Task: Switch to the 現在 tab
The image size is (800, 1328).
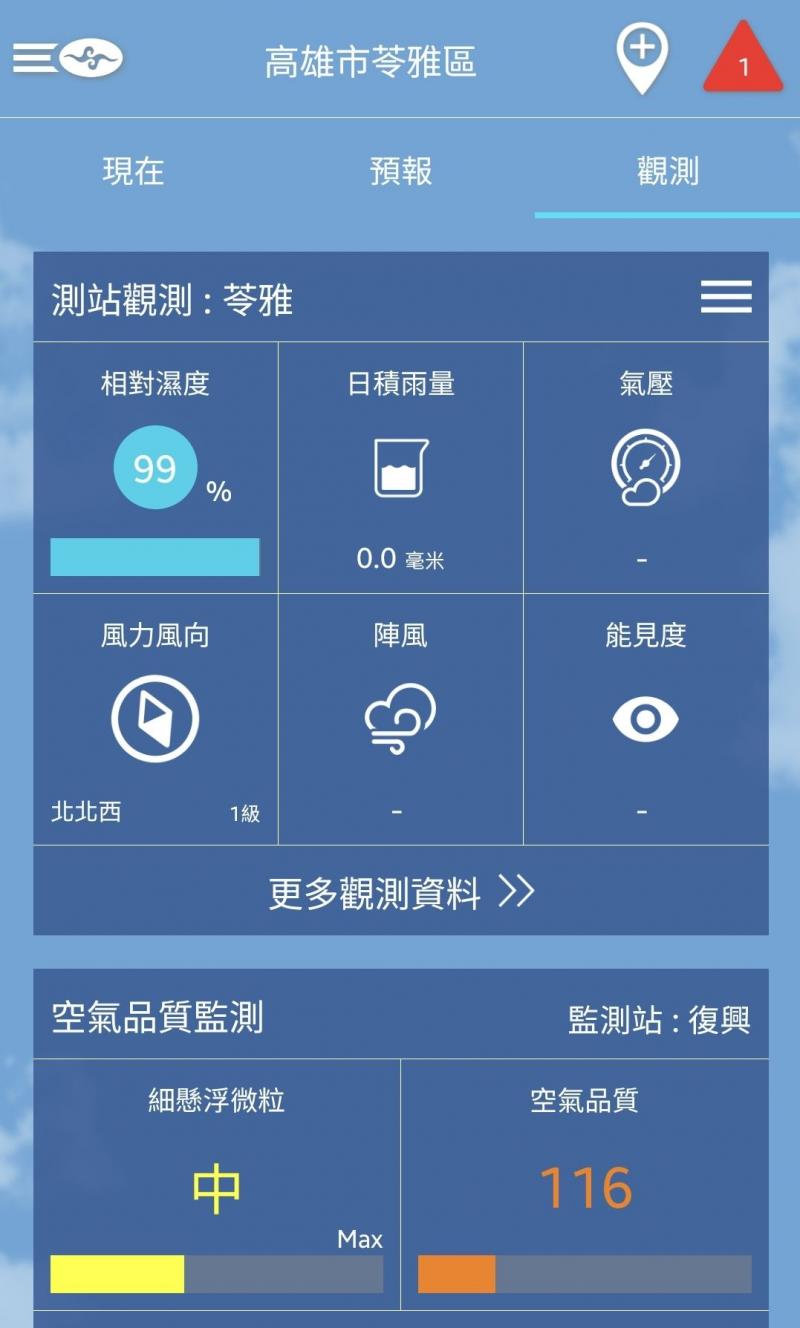Action: tap(133, 171)
